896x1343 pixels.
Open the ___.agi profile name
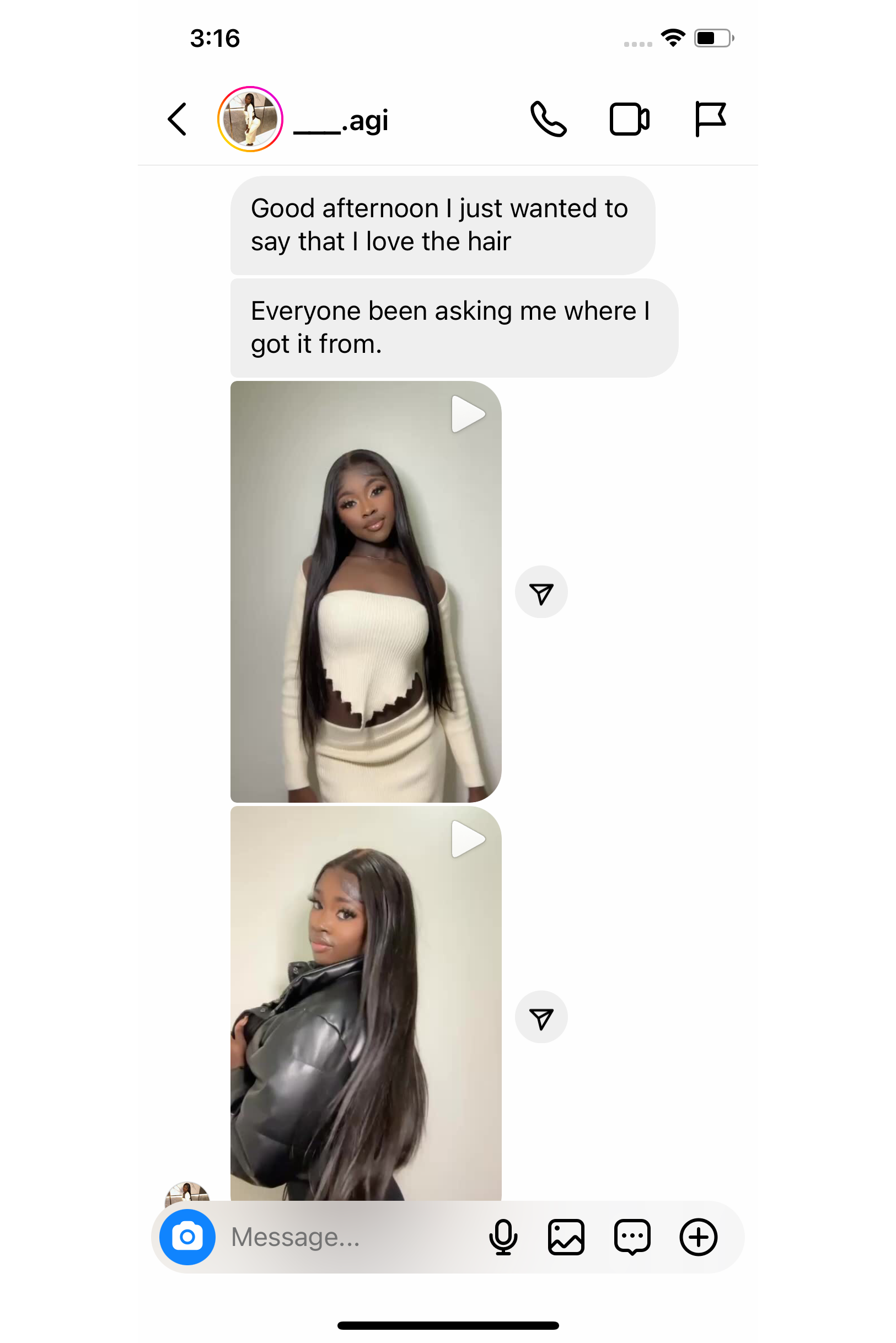(x=341, y=121)
